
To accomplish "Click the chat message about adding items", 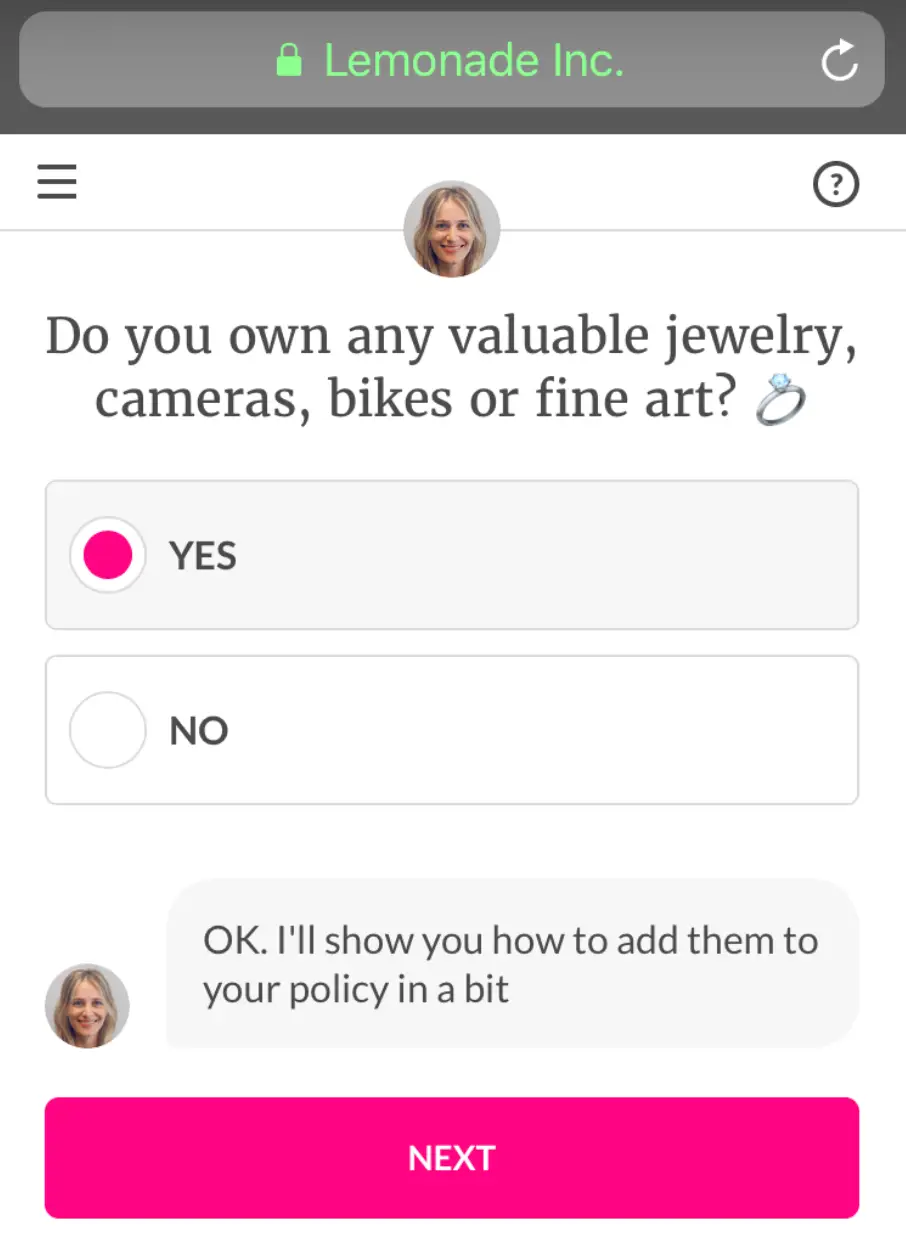I will click(x=510, y=963).
